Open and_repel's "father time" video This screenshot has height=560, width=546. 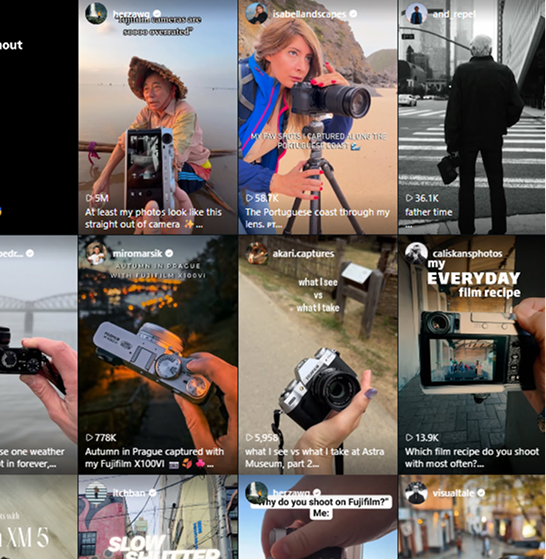click(x=472, y=117)
